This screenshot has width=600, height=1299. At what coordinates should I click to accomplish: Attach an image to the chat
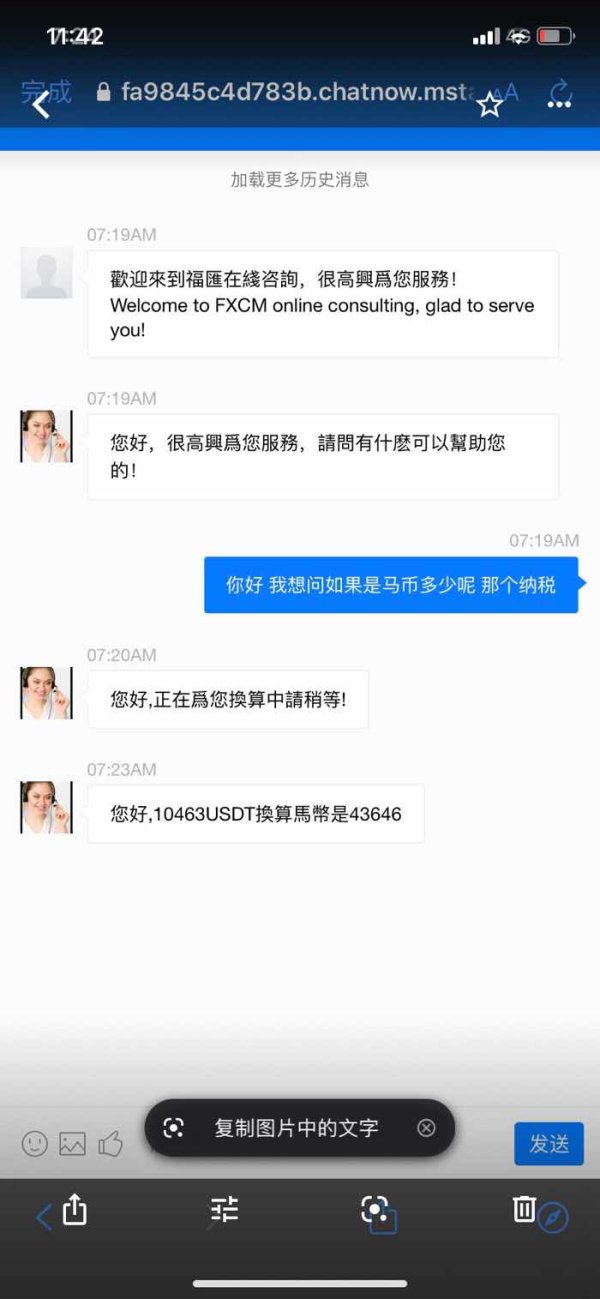pos(72,1144)
